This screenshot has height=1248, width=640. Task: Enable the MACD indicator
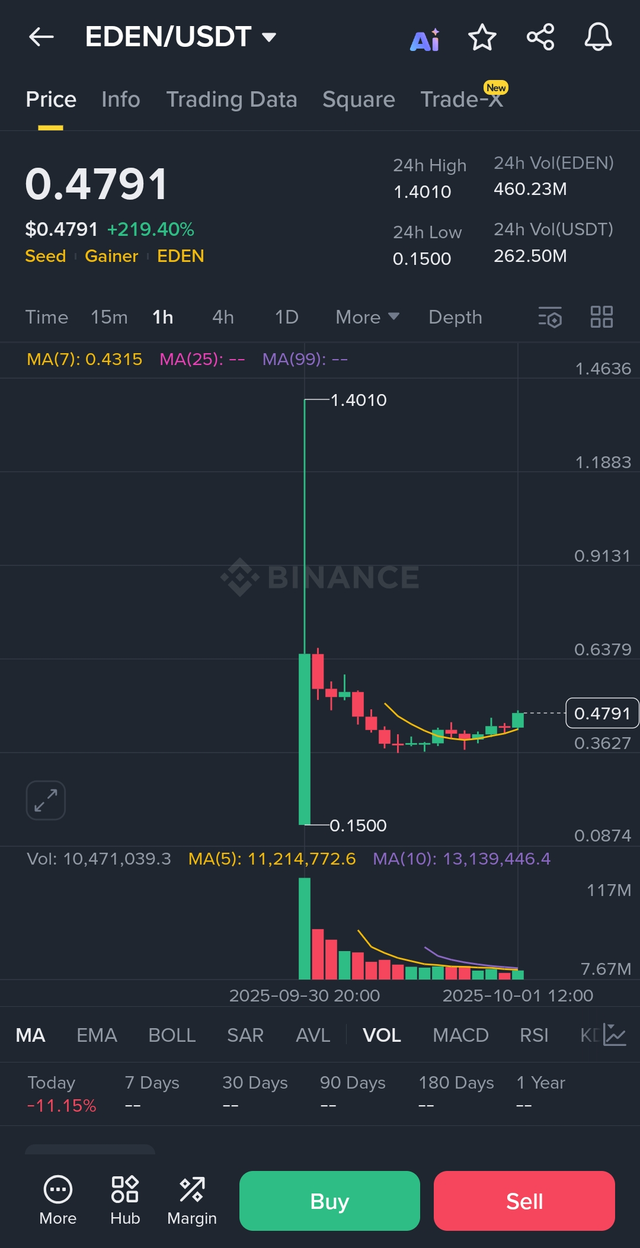click(460, 1035)
